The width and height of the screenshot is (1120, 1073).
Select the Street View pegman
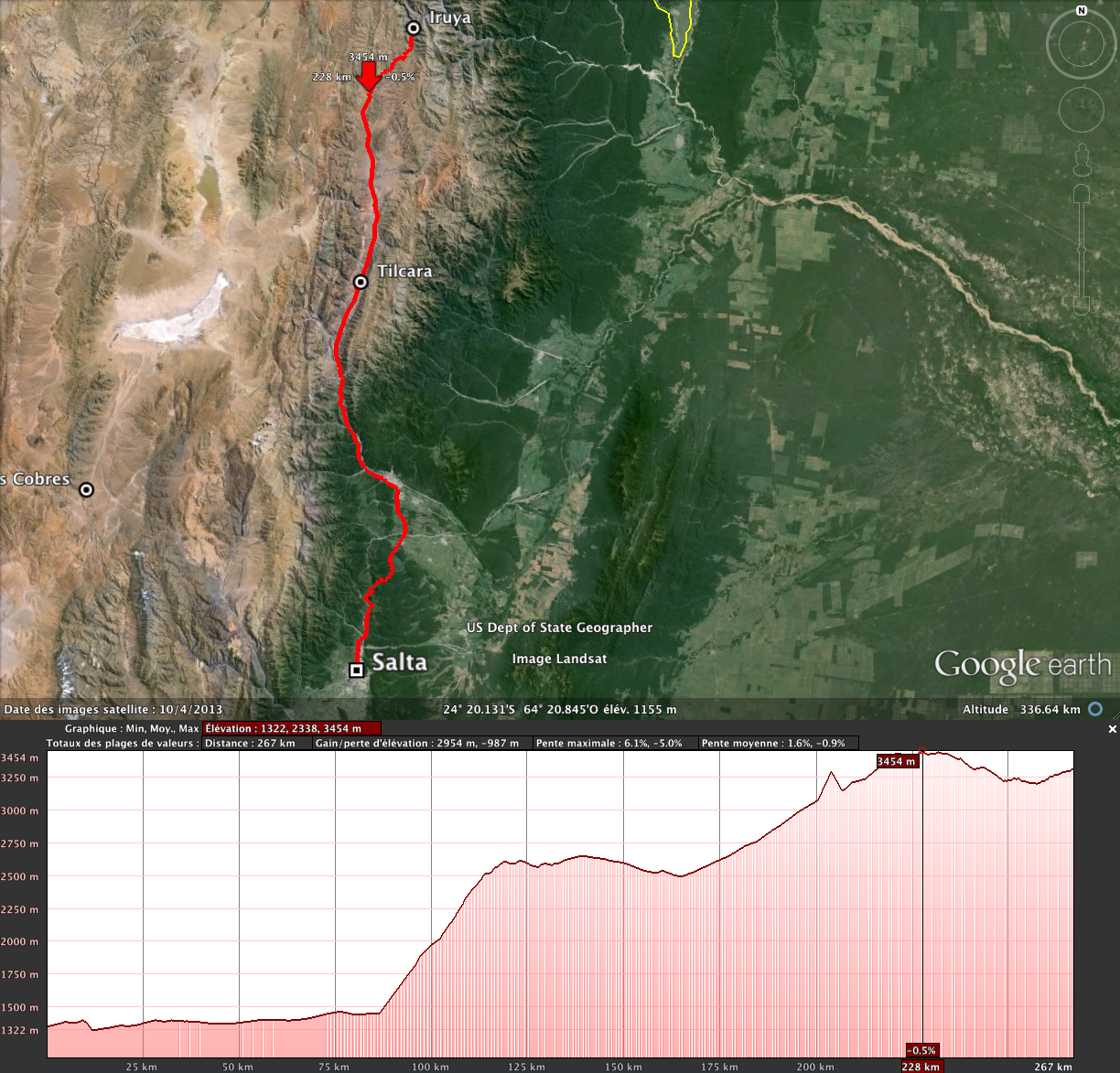(x=1082, y=159)
